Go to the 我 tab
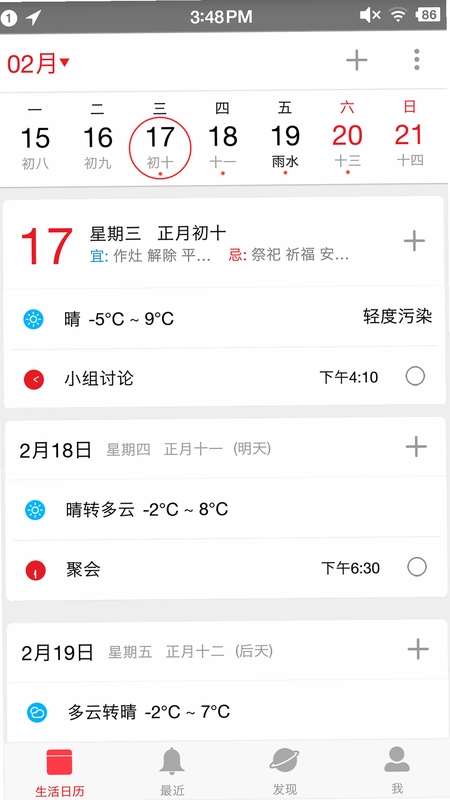Image resolution: width=450 pixels, height=800 pixels. tap(397, 771)
